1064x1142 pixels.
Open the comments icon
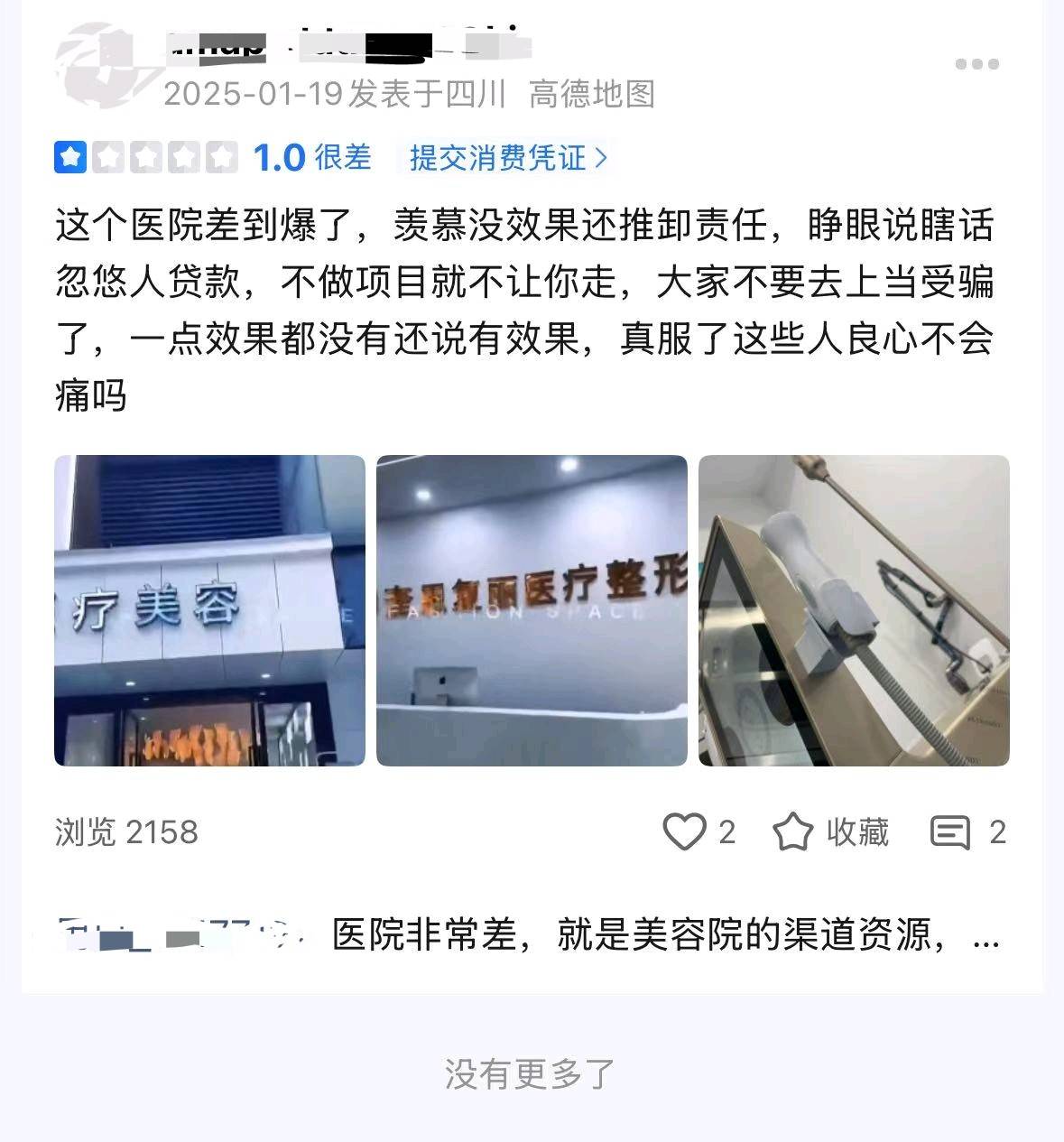(x=950, y=831)
